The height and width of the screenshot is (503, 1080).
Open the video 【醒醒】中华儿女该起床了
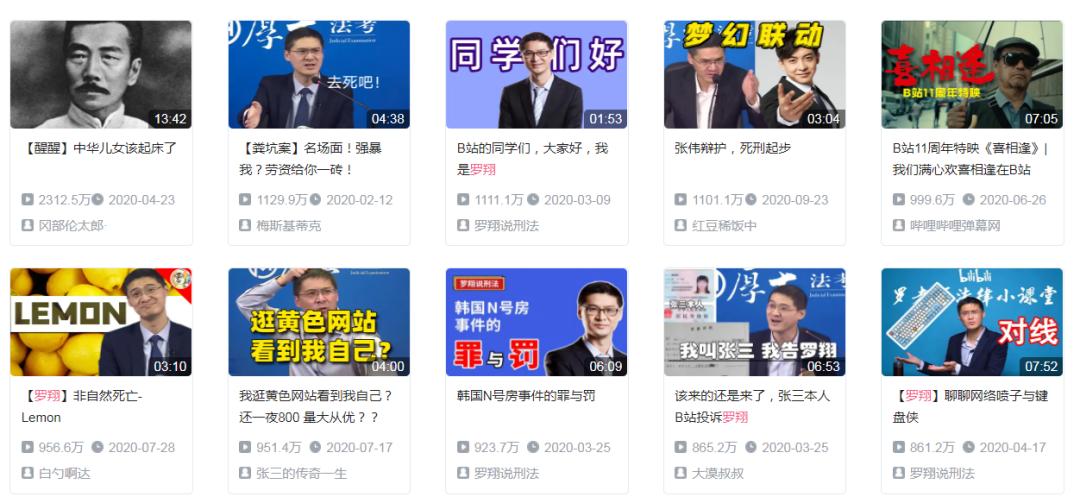(x=100, y=75)
